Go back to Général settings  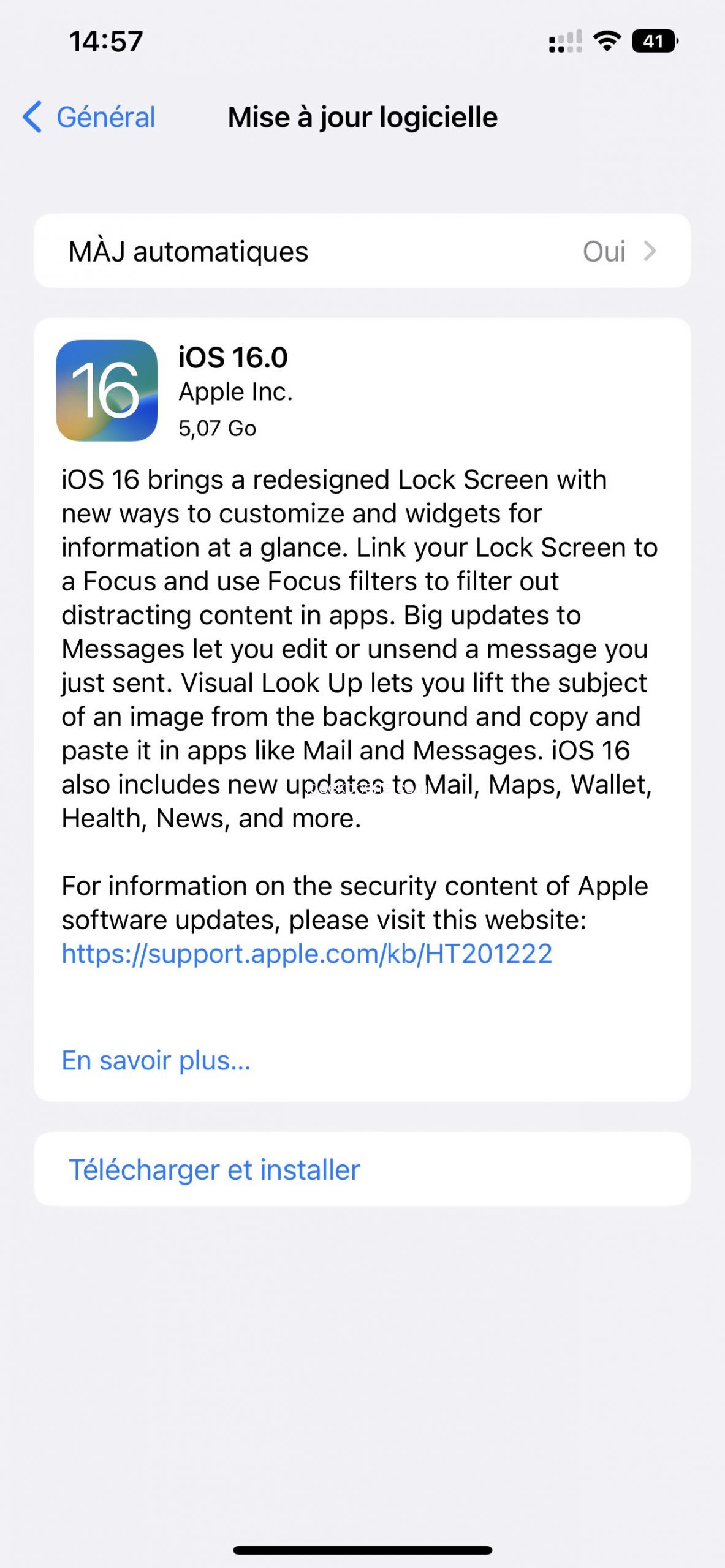click(x=89, y=117)
